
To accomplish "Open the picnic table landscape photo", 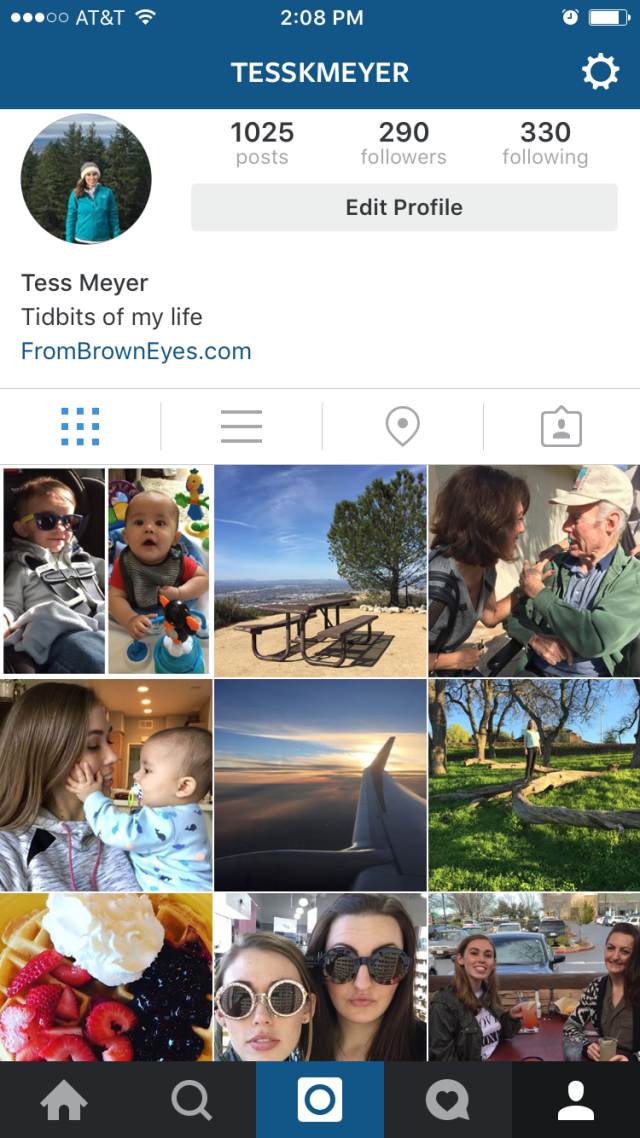I will (x=320, y=571).
